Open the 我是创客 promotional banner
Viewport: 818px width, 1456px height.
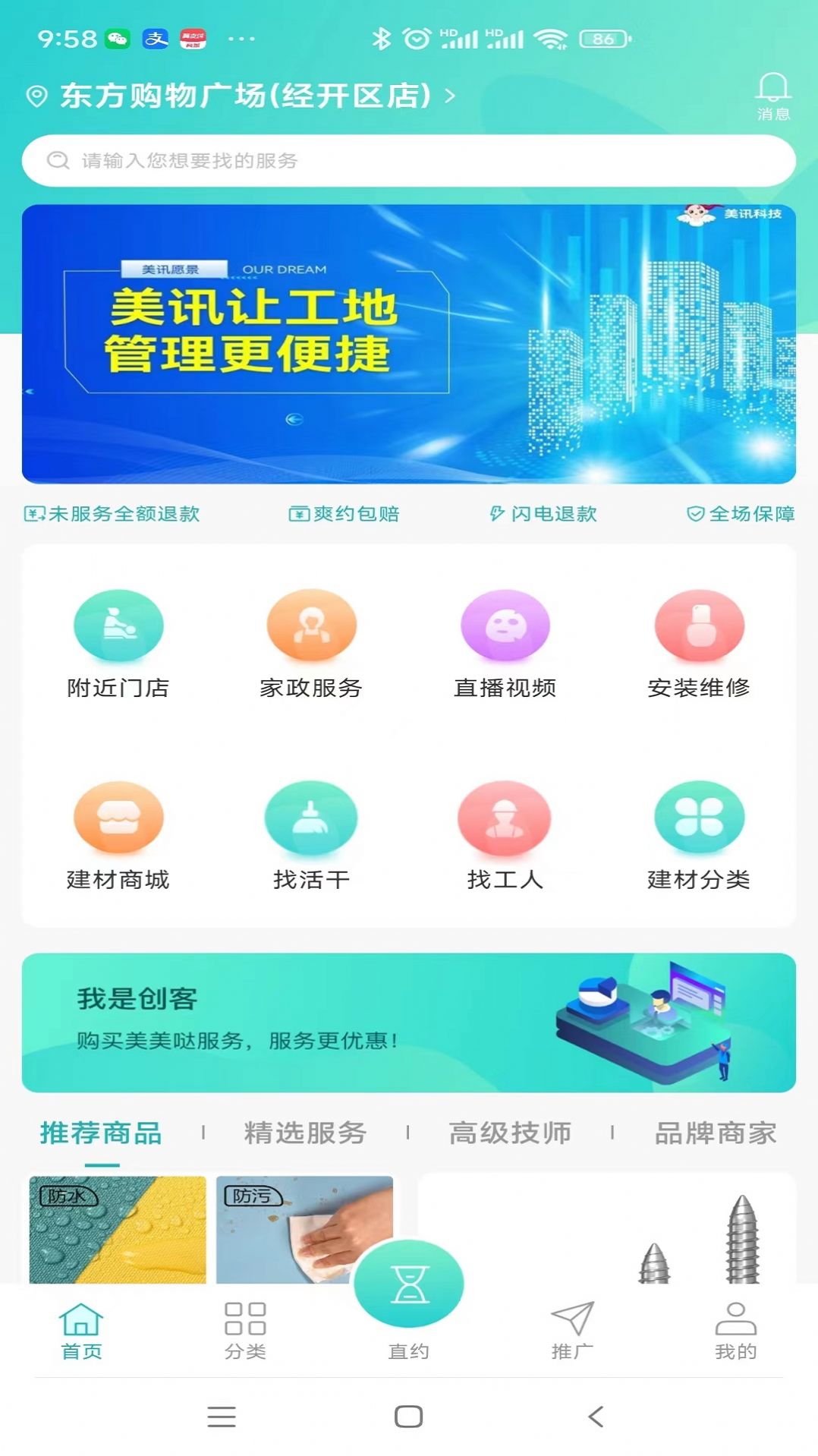click(x=409, y=1021)
